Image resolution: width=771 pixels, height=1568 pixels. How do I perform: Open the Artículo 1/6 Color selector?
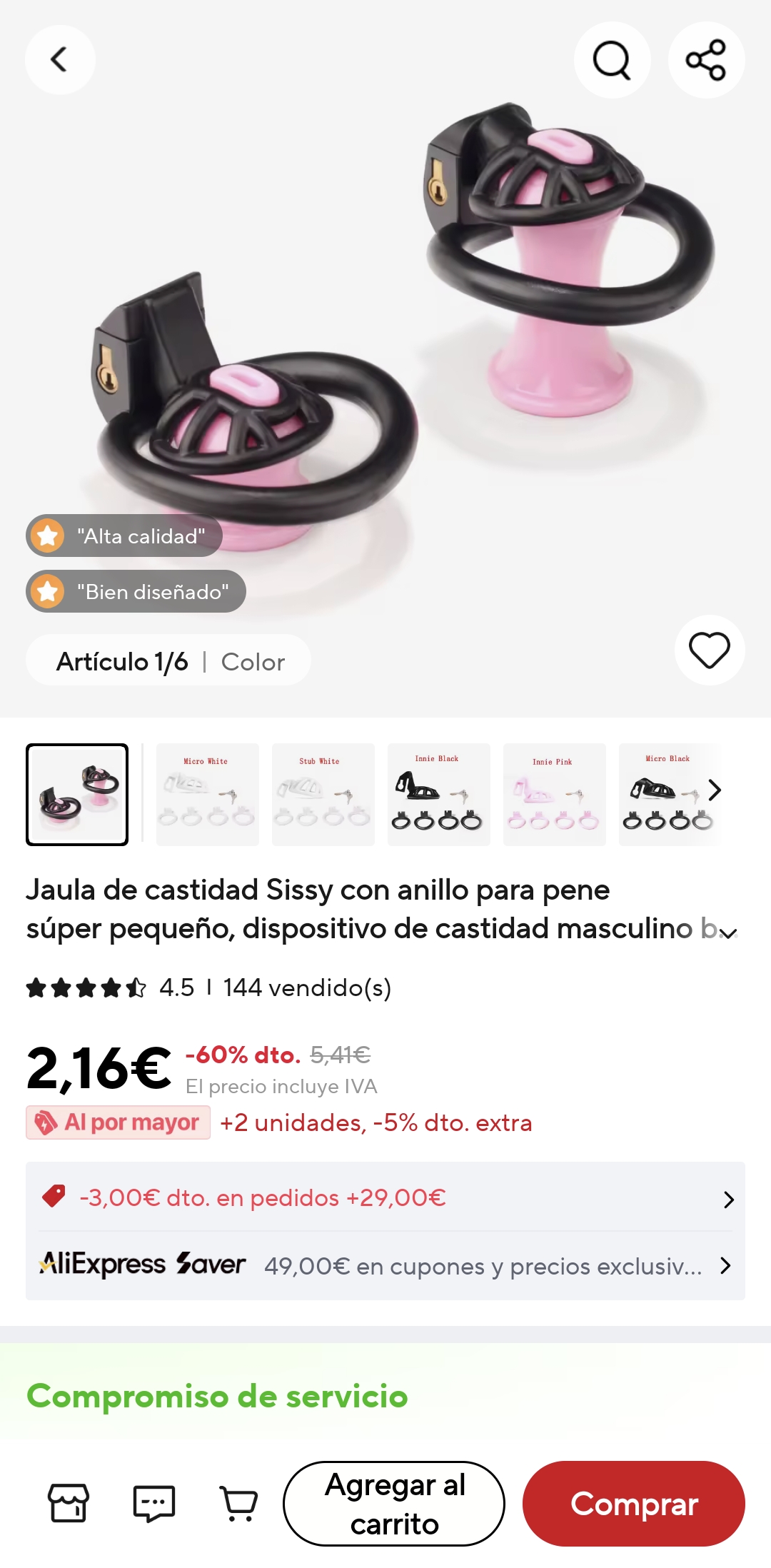point(168,660)
